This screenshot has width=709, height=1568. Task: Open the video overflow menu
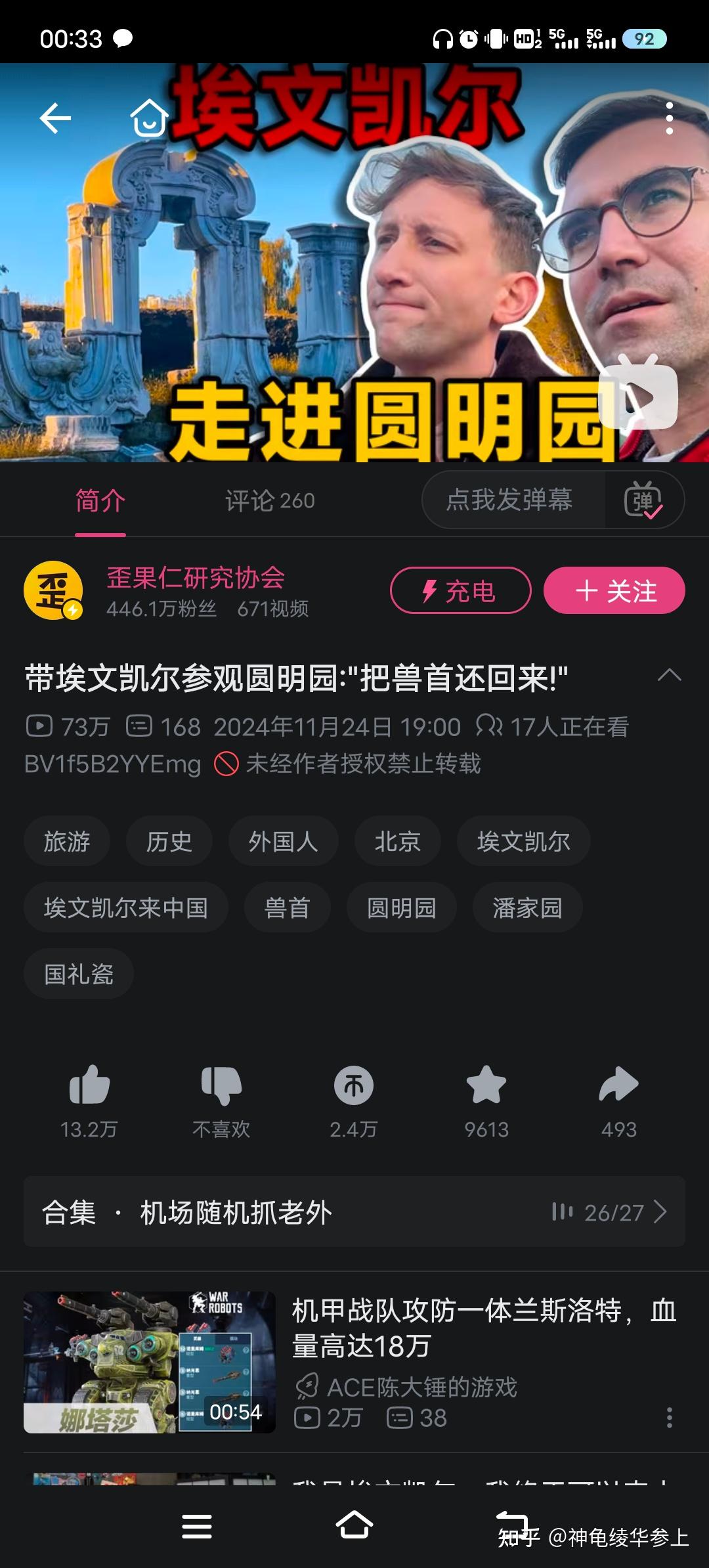669,118
